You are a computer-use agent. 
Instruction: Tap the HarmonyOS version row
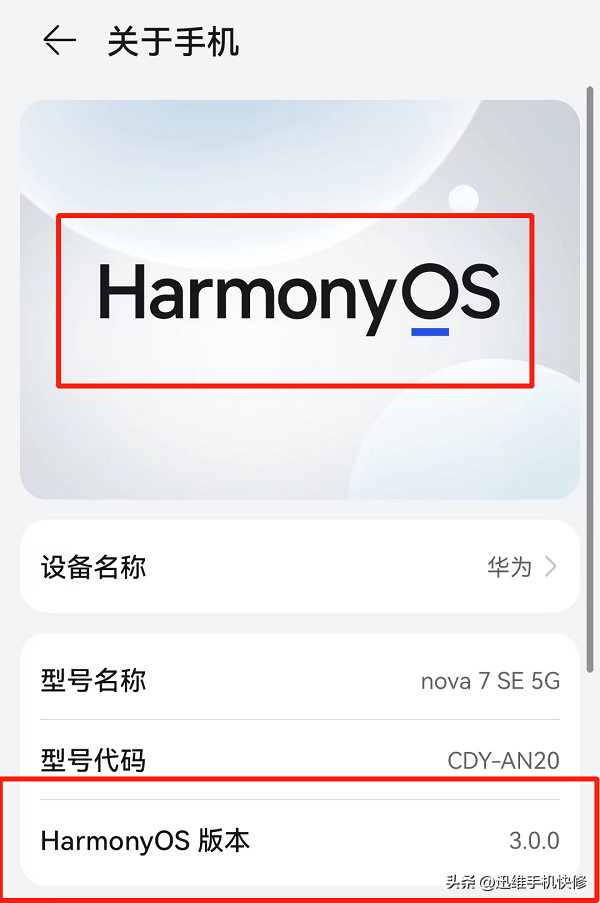(300, 840)
